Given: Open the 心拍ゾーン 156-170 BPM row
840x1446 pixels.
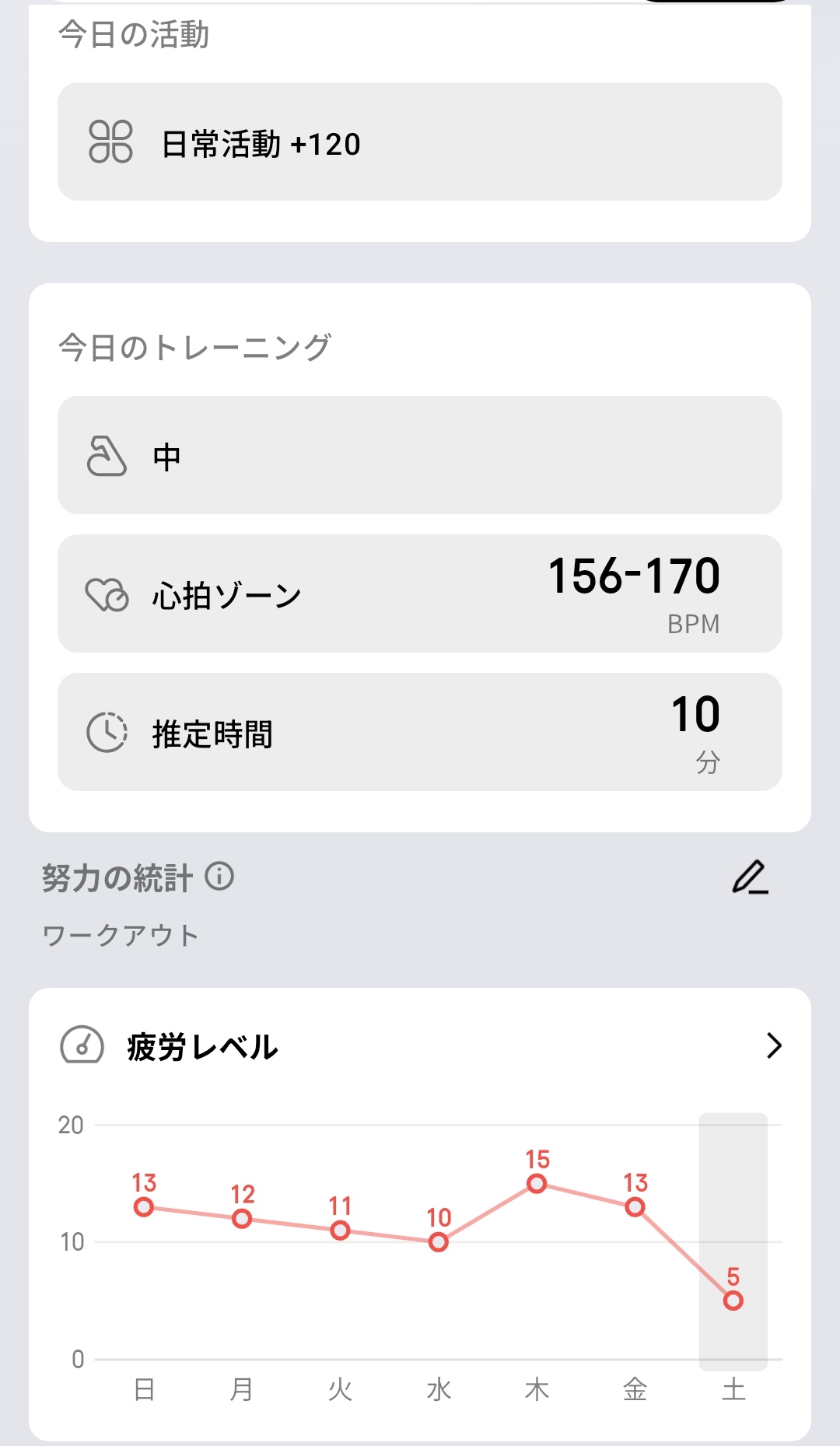Looking at the screenshot, I should click(420, 593).
